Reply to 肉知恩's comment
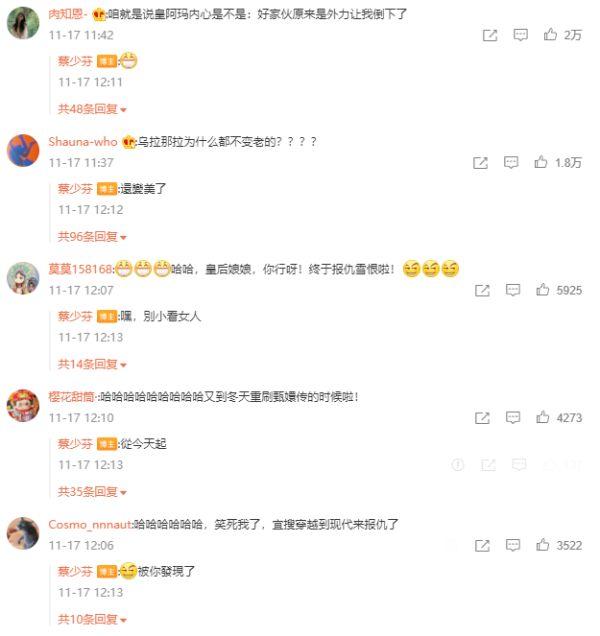This screenshot has width=600, height=636. coord(520,35)
